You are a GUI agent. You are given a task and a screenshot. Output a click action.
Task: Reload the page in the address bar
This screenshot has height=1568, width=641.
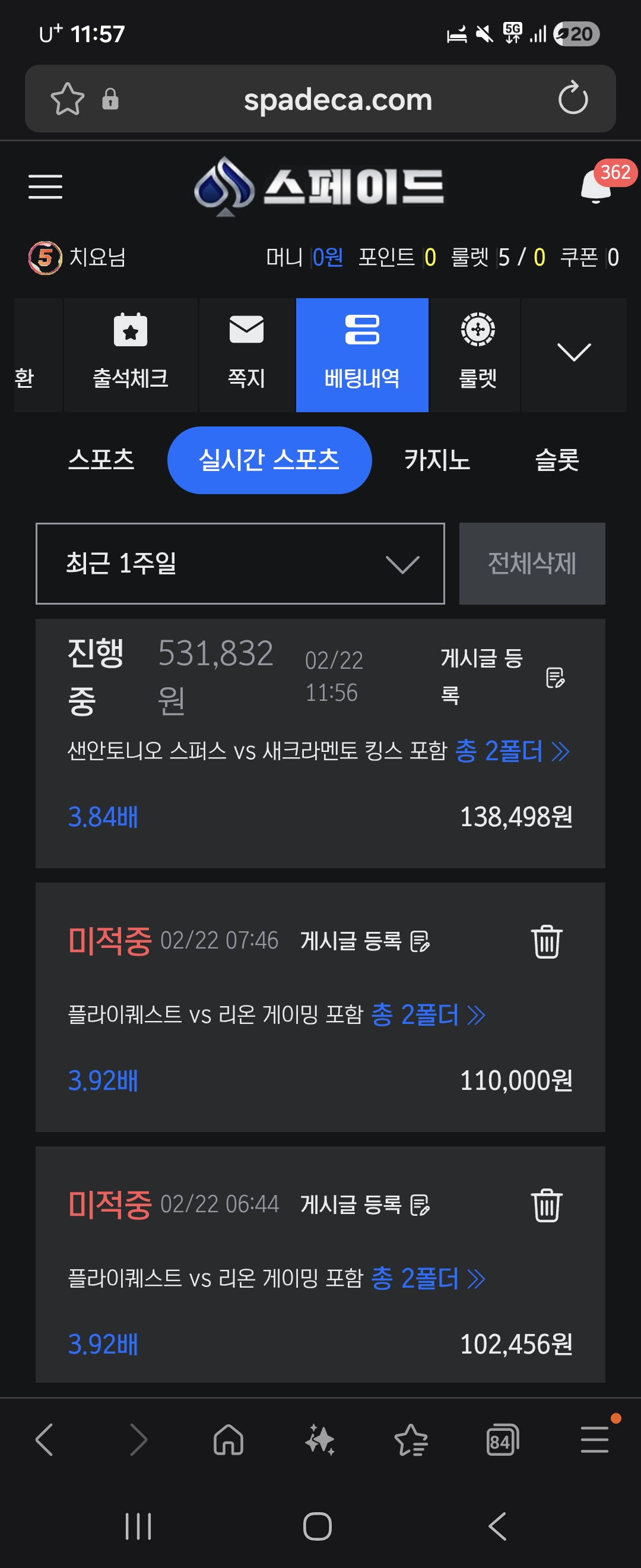click(573, 99)
